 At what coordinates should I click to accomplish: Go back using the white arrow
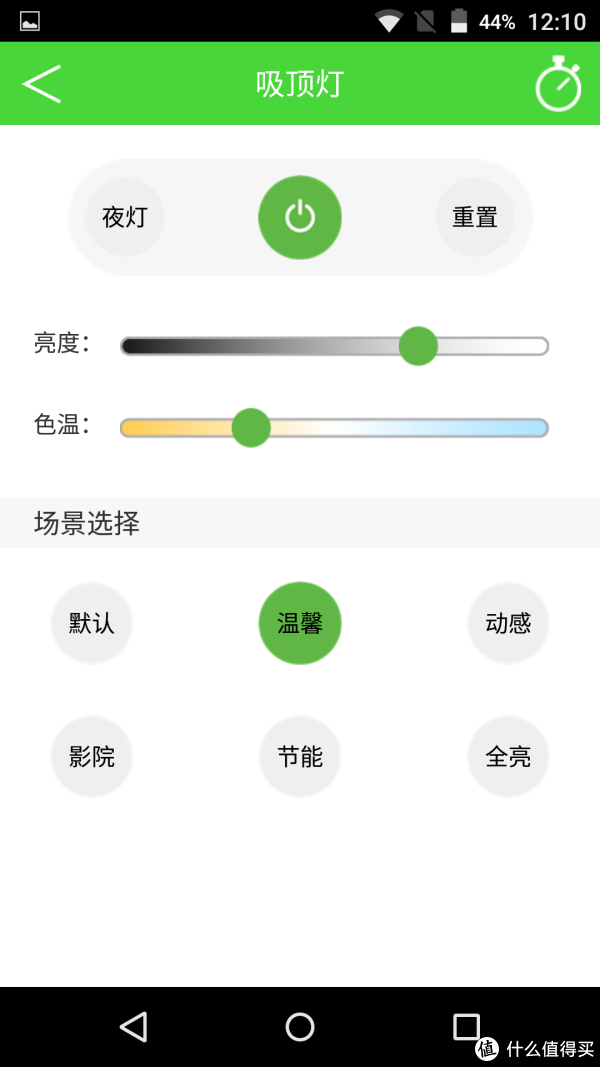coord(42,84)
